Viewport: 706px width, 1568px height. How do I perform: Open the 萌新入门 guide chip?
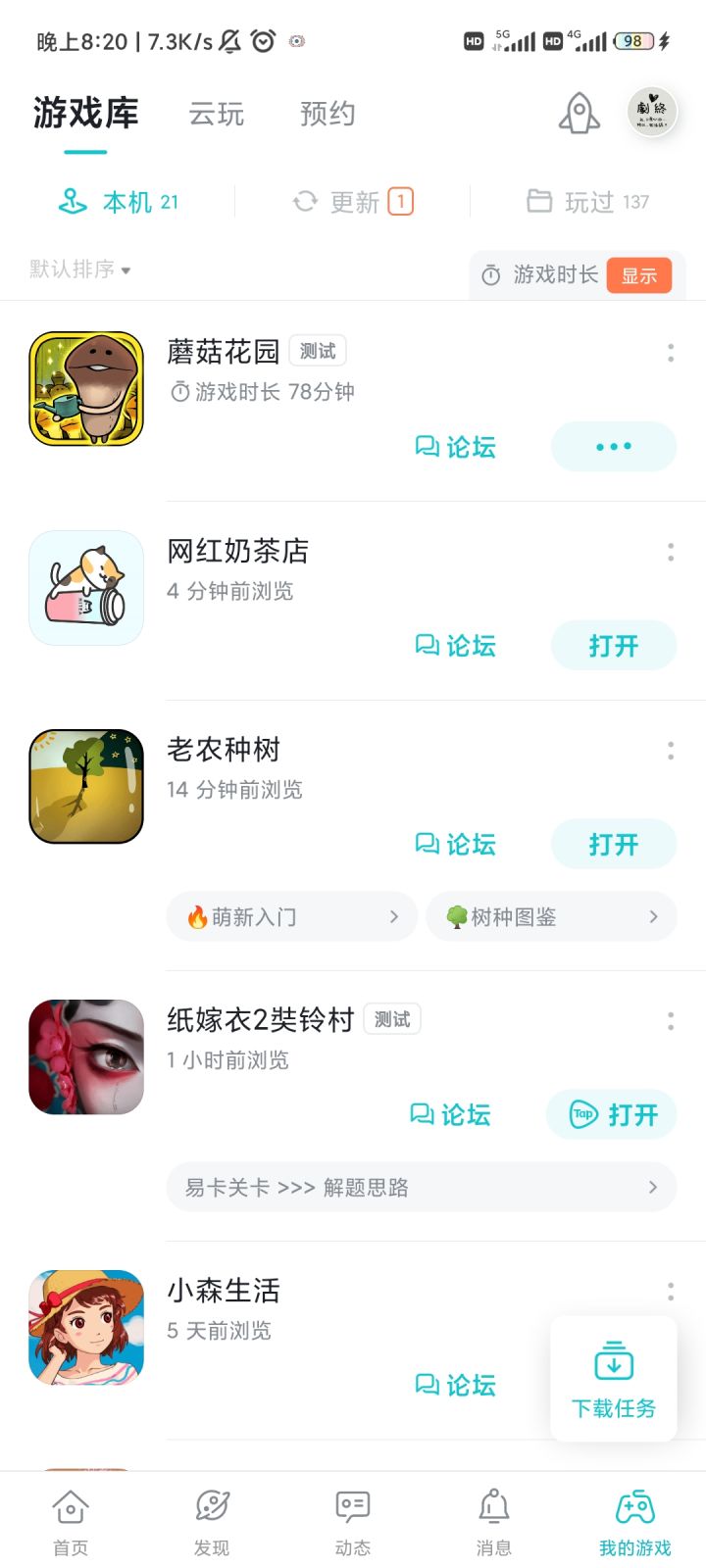292,917
